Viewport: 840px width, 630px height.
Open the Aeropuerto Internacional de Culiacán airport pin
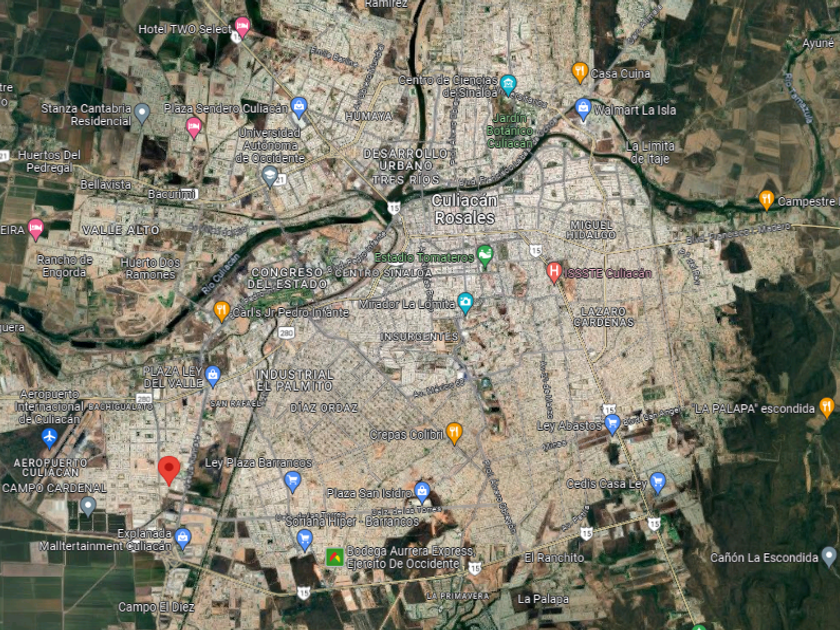(x=50, y=437)
